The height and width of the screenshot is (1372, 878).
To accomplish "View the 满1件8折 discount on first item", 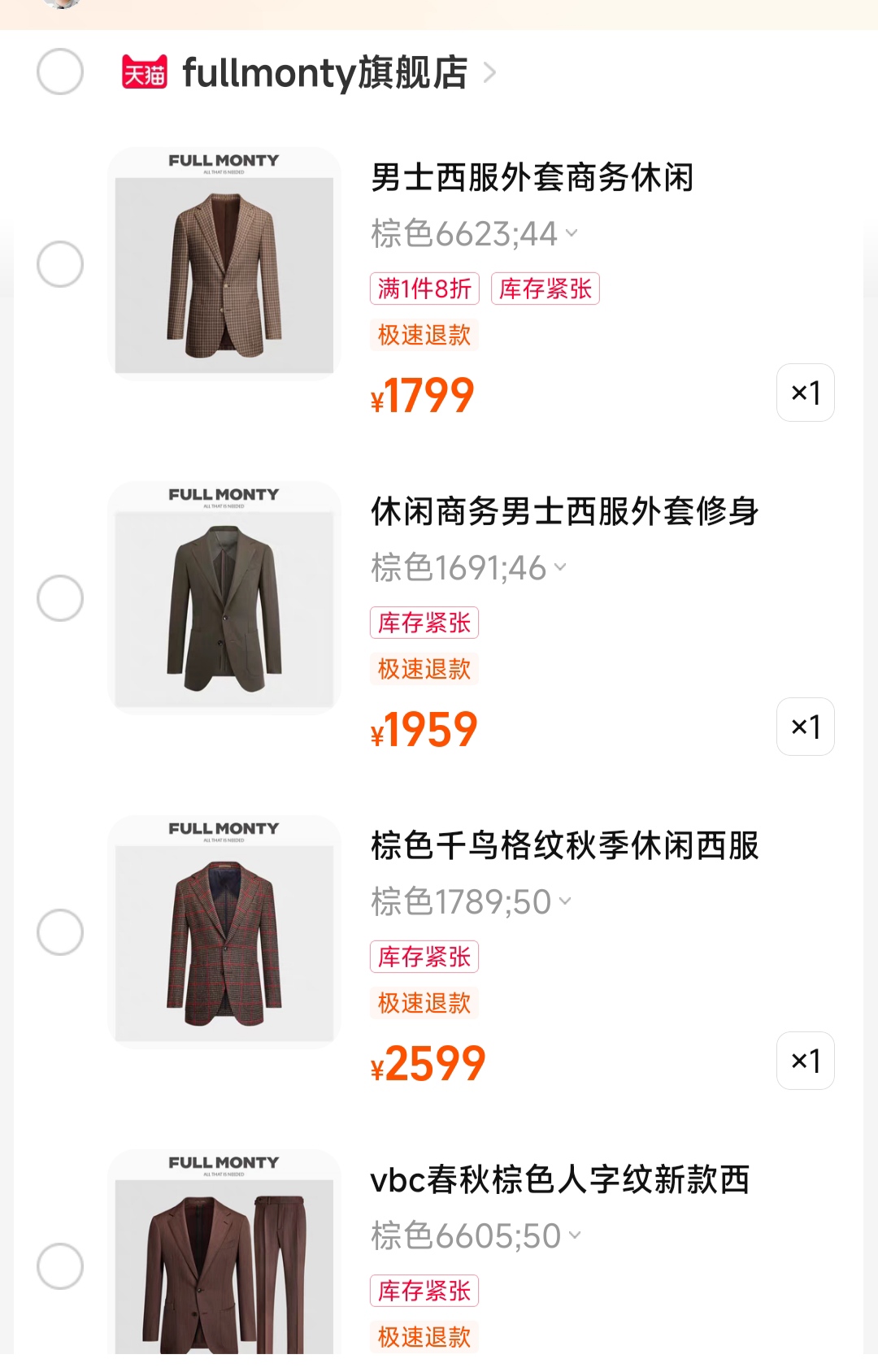I will (424, 289).
